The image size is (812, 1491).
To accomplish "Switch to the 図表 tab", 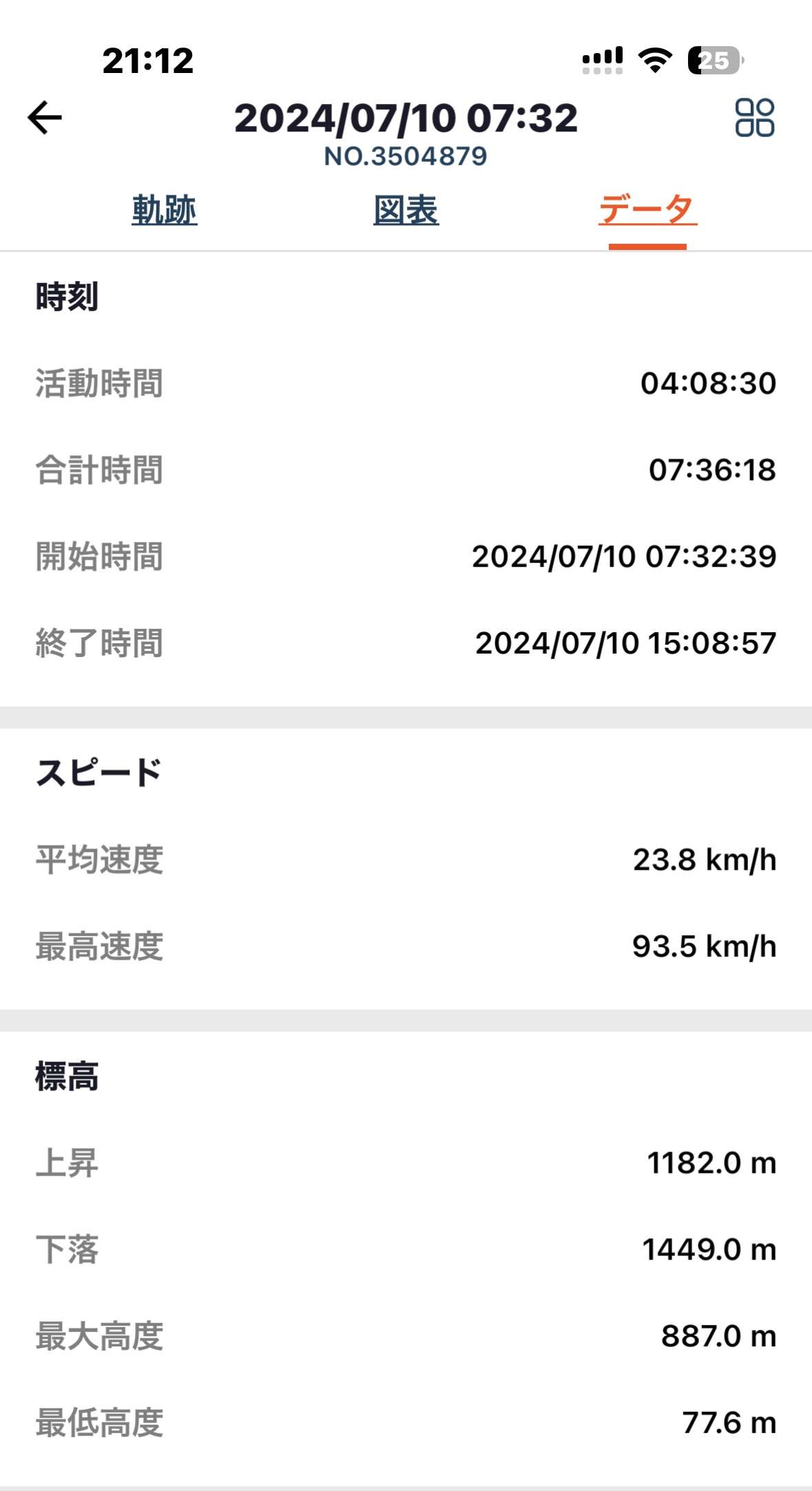I will 406,210.
